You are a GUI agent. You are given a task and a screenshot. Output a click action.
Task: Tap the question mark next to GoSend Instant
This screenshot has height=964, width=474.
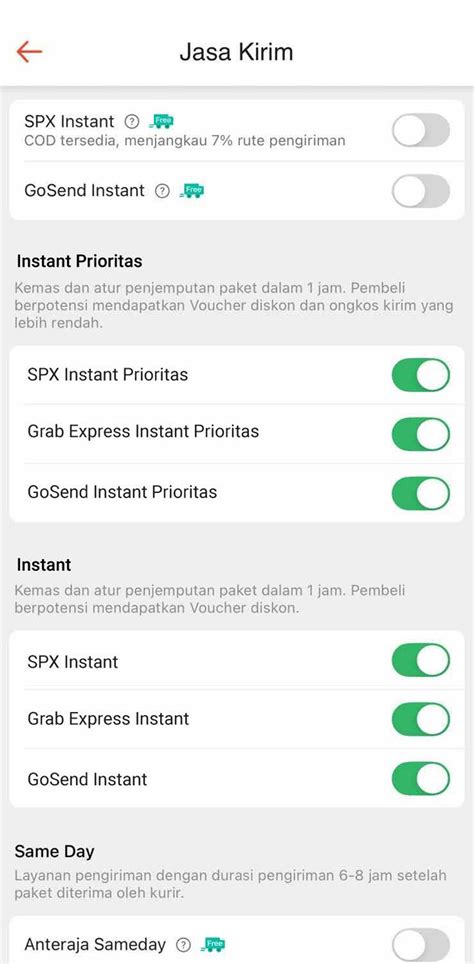click(162, 191)
